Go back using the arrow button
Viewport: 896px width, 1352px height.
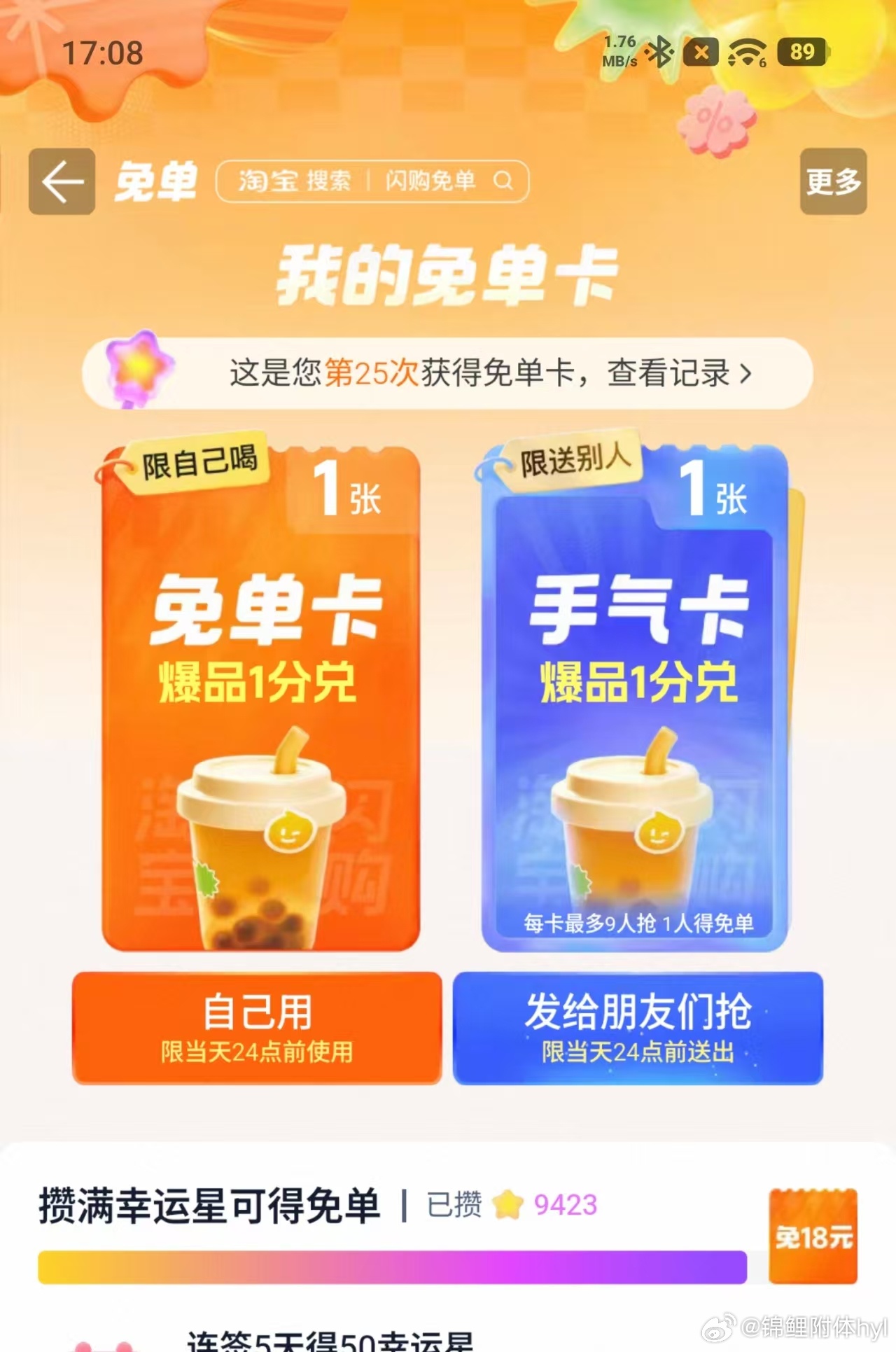click(x=62, y=181)
